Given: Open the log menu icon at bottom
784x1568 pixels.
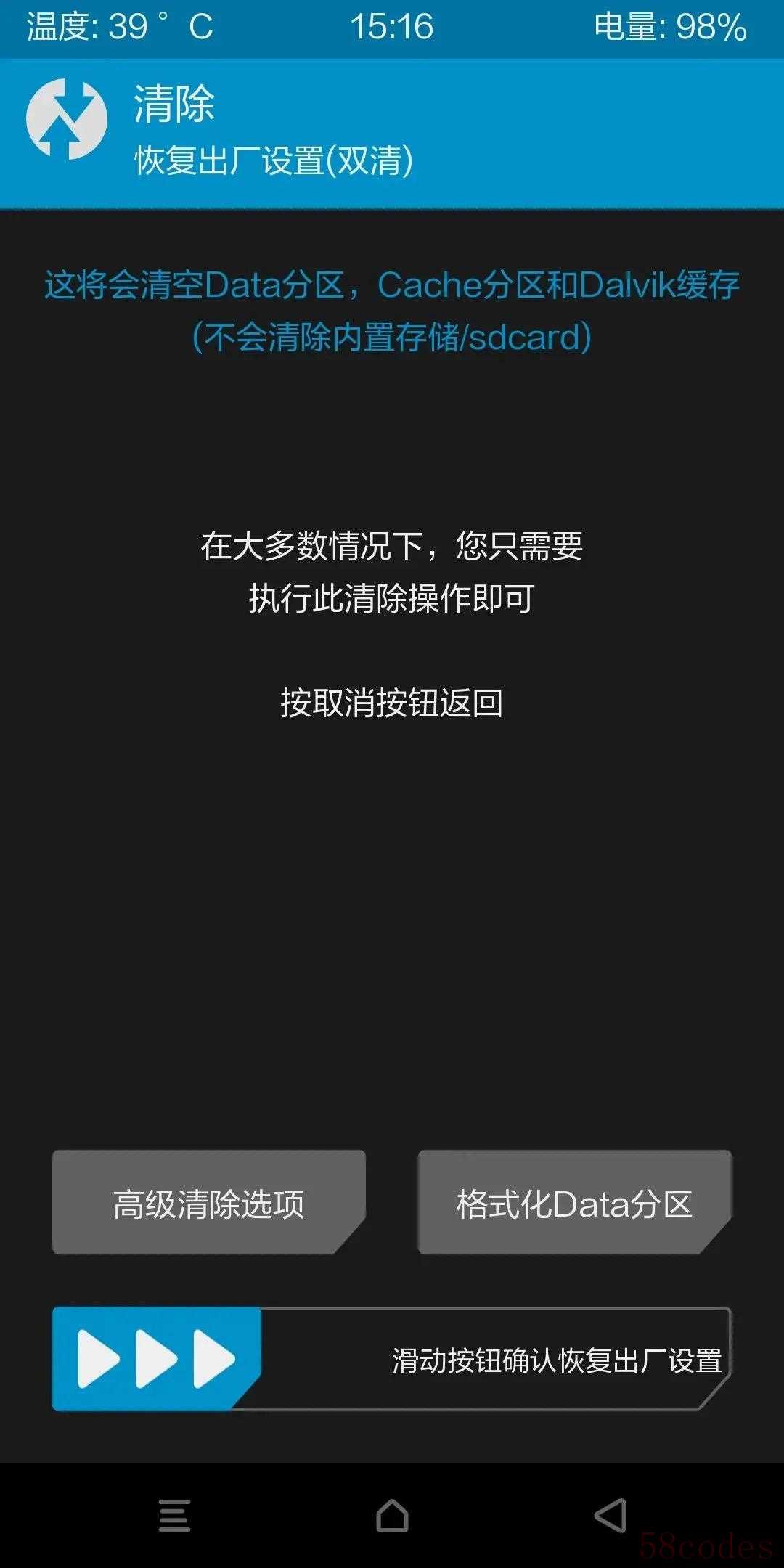Looking at the screenshot, I should pyautogui.click(x=174, y=1515).
